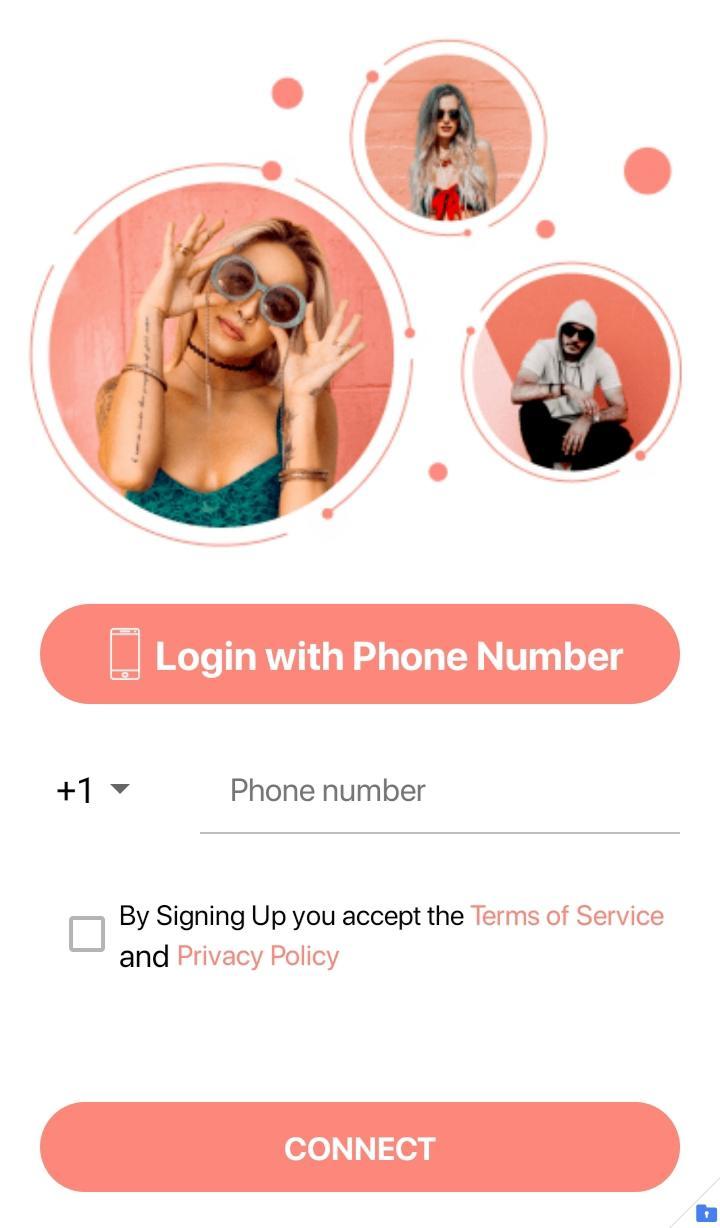Check the accept terms checkbox
720x1228 pixels.
pyautogui.click(x=87, y=934)
